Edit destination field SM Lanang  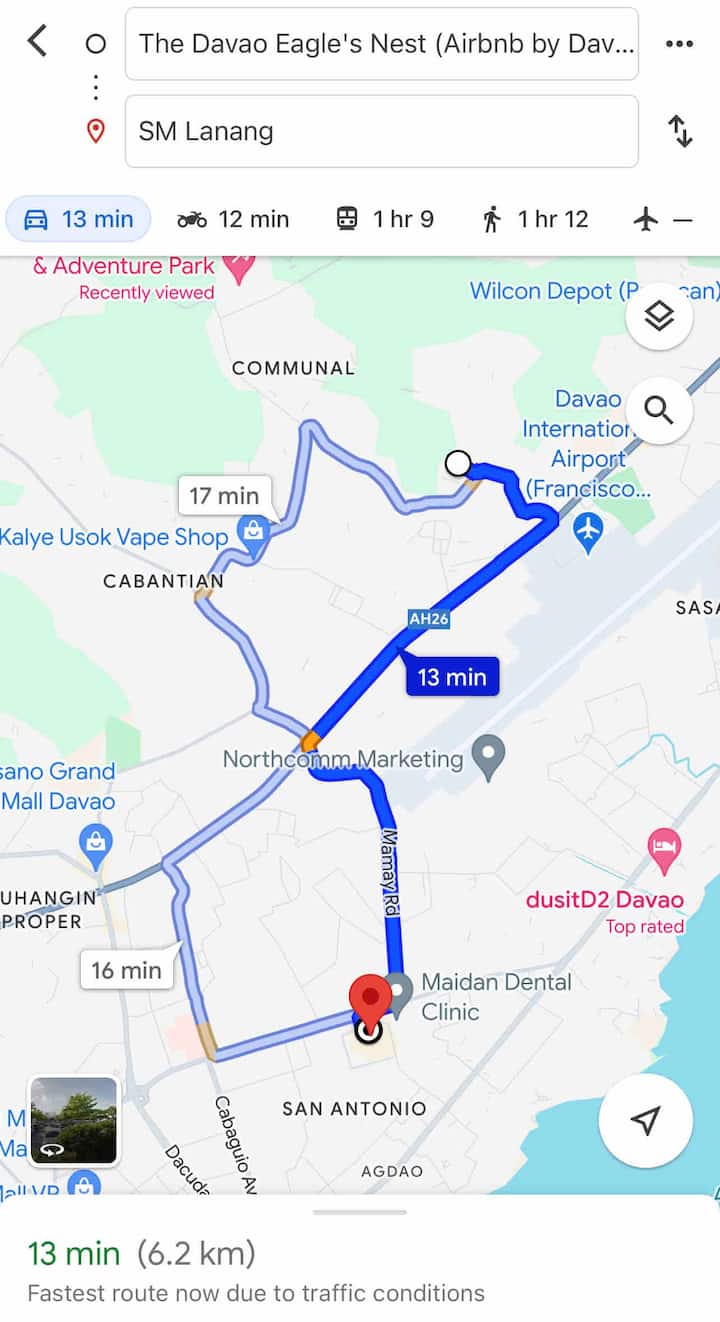[x=381, y=131]
